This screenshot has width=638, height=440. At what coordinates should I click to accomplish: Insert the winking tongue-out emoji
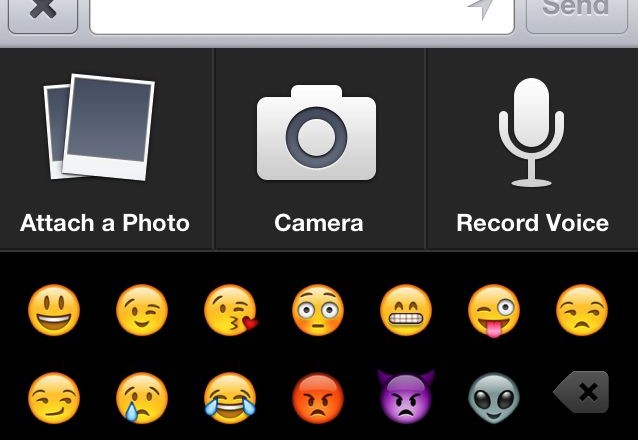coord(493,311)
